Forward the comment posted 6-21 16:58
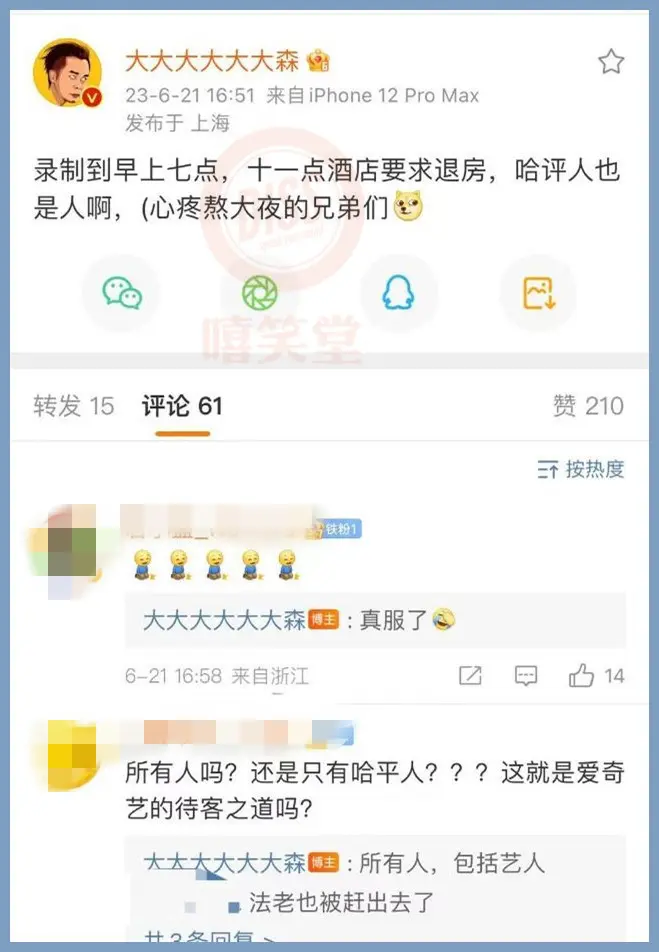The image size is (659, 952). pyautogui.click(x=470, y=676)
